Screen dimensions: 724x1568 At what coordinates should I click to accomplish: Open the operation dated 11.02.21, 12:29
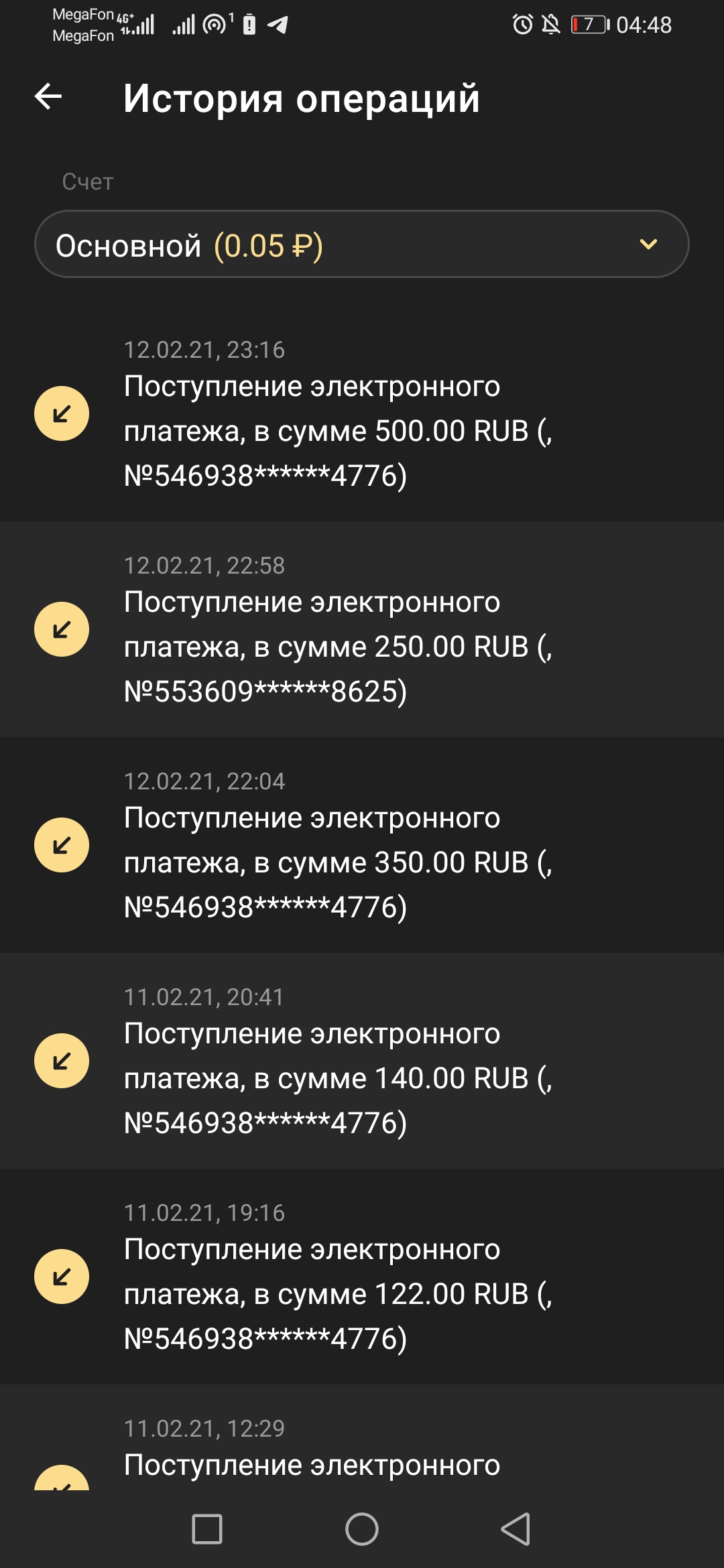coord(362,1438)
